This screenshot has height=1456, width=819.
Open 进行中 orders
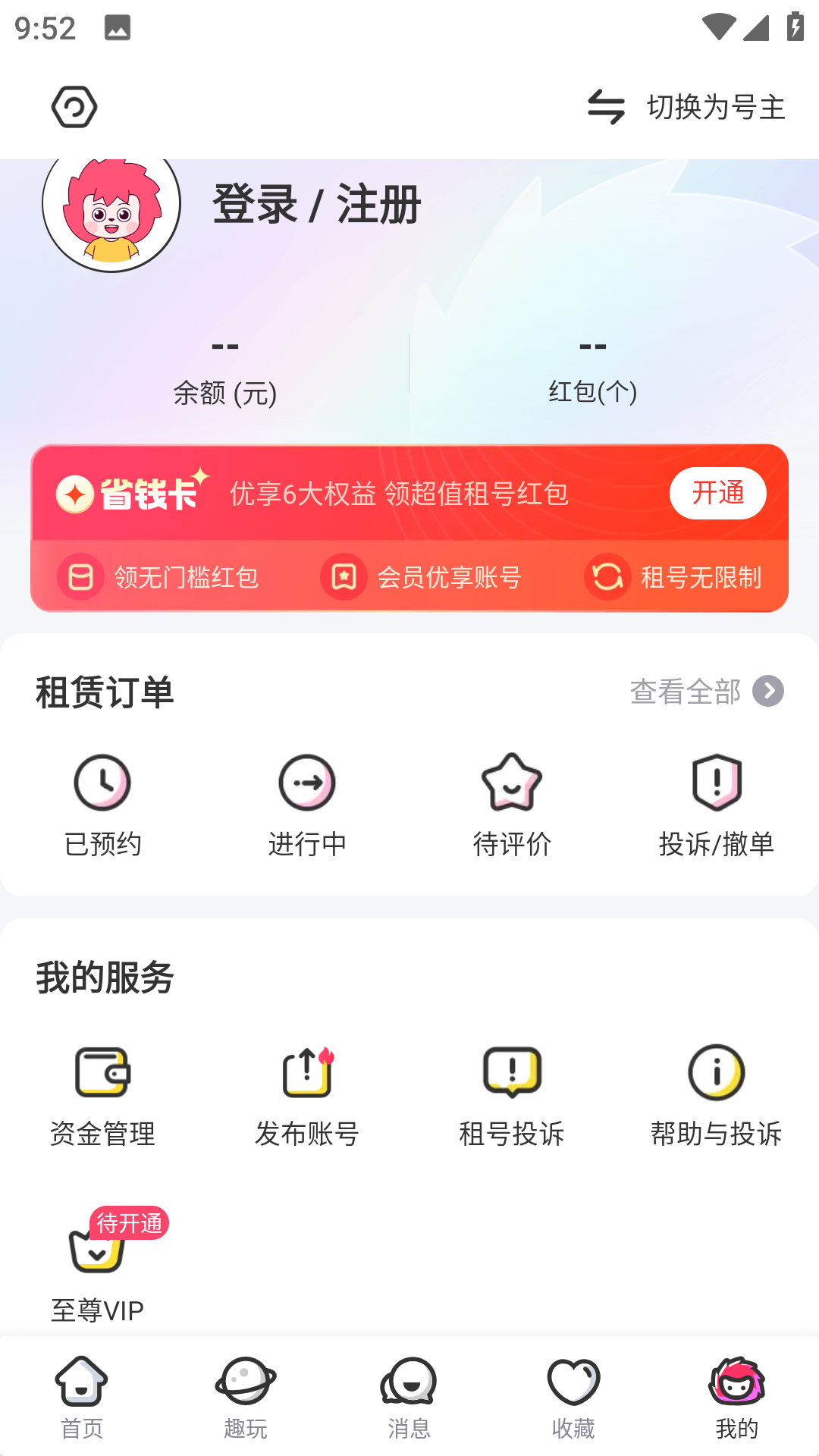[x=307, y=805]
